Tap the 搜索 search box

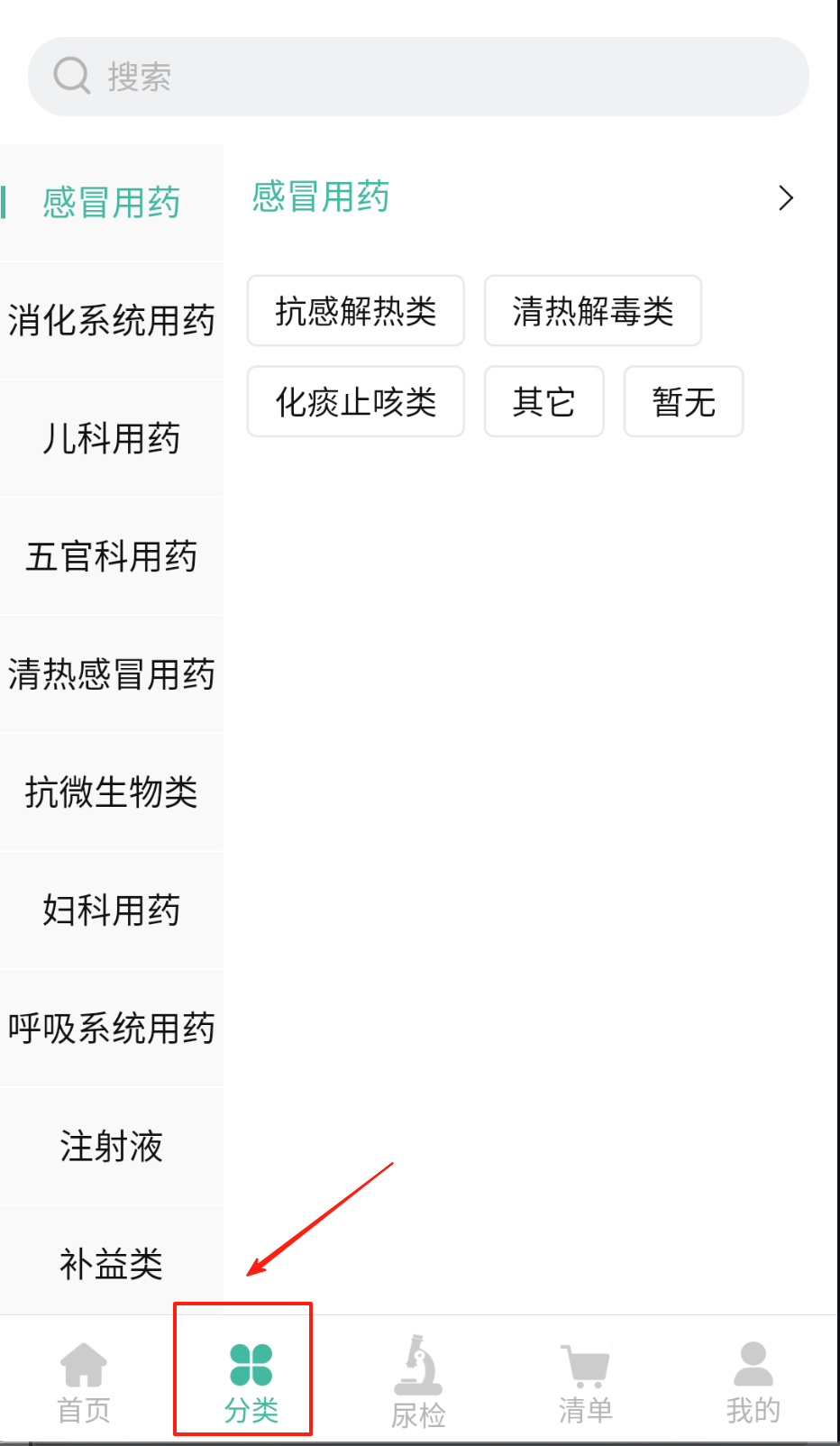pyautogui.click(x=418, y=77)
